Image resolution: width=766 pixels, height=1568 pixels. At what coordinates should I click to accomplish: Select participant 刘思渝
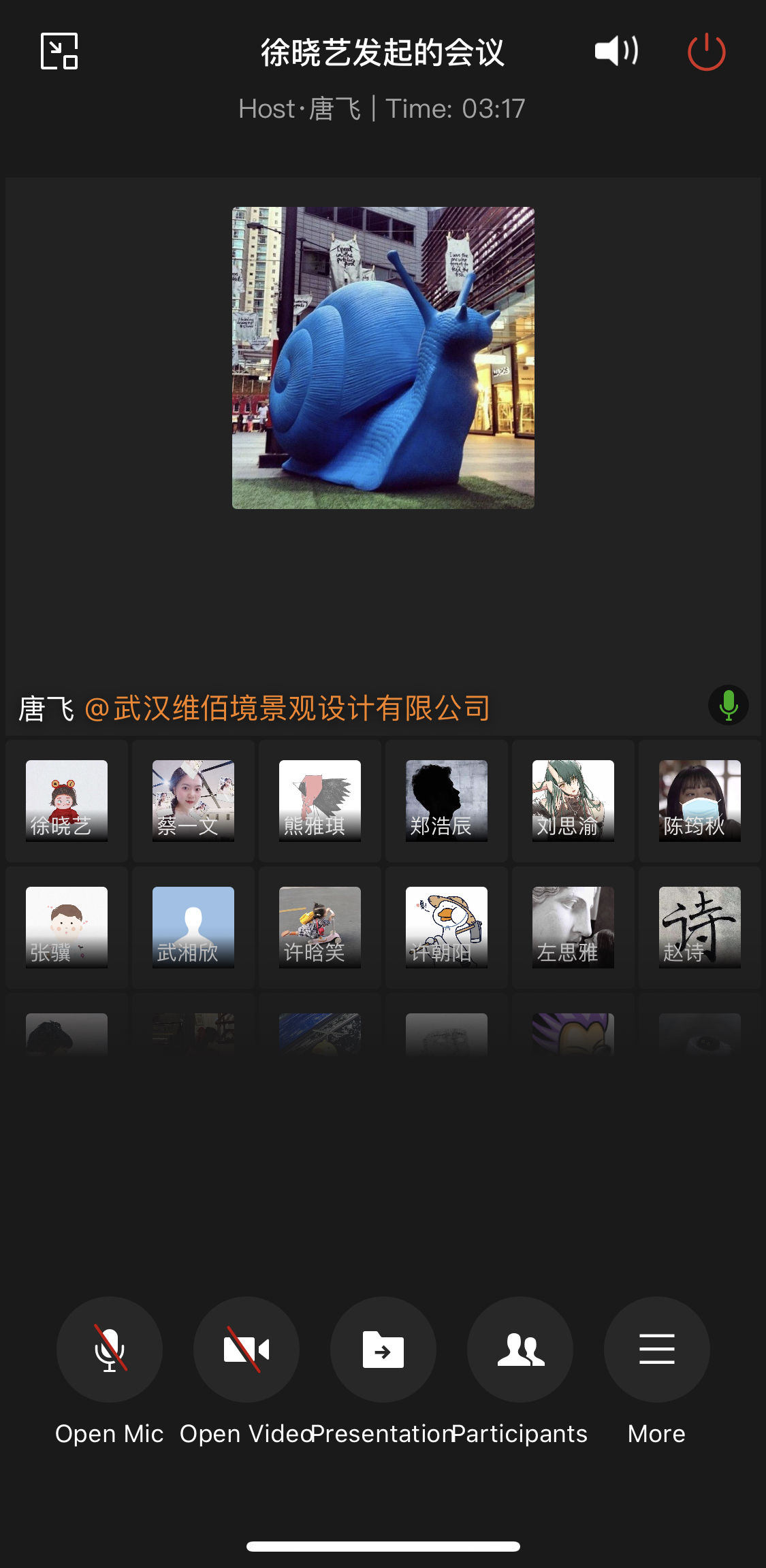coord(573,800)
